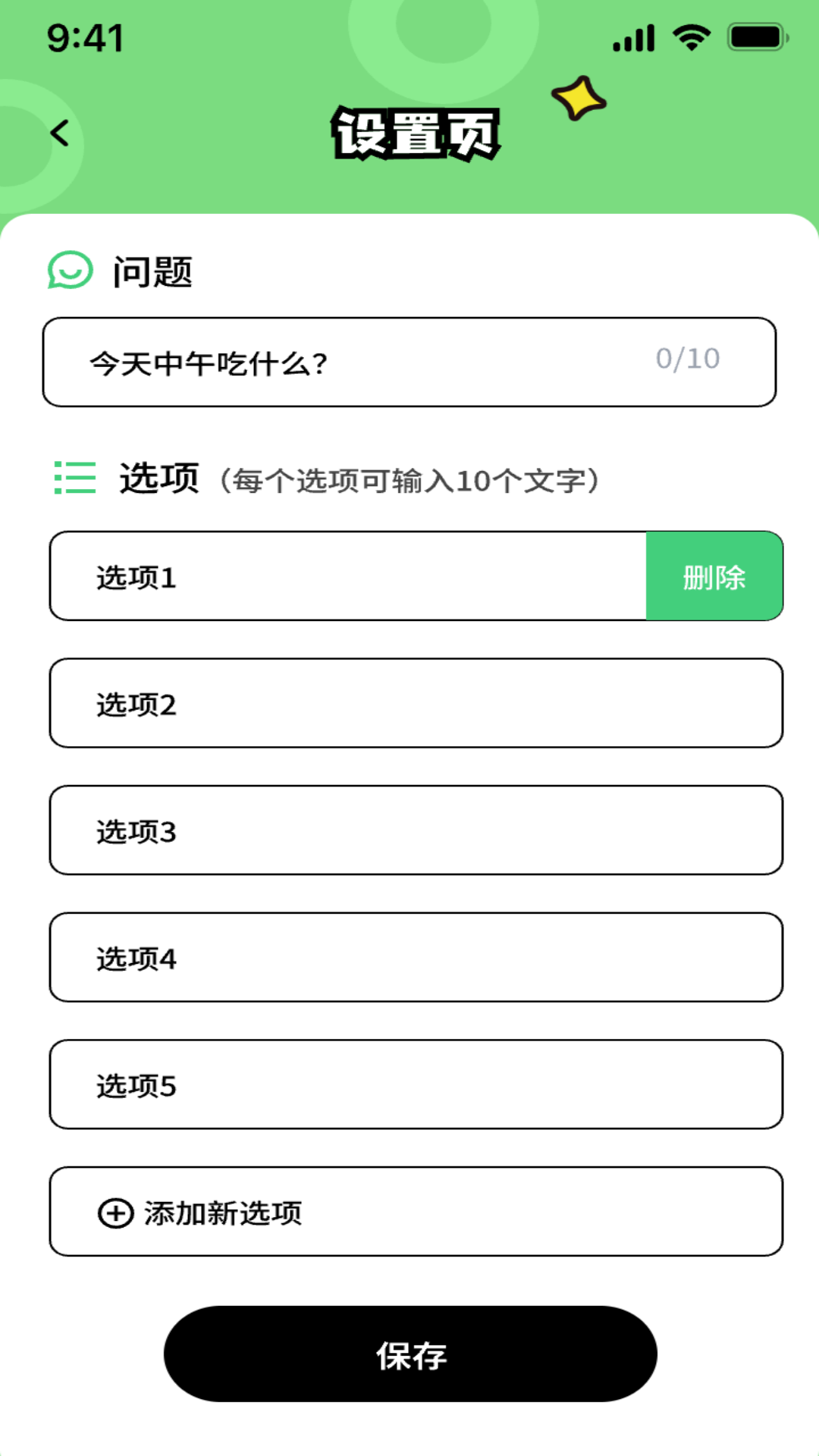This screenshot has width=819, height=1456.
Task: Tap into the 选项5 field
Action: coord(416,1084)
